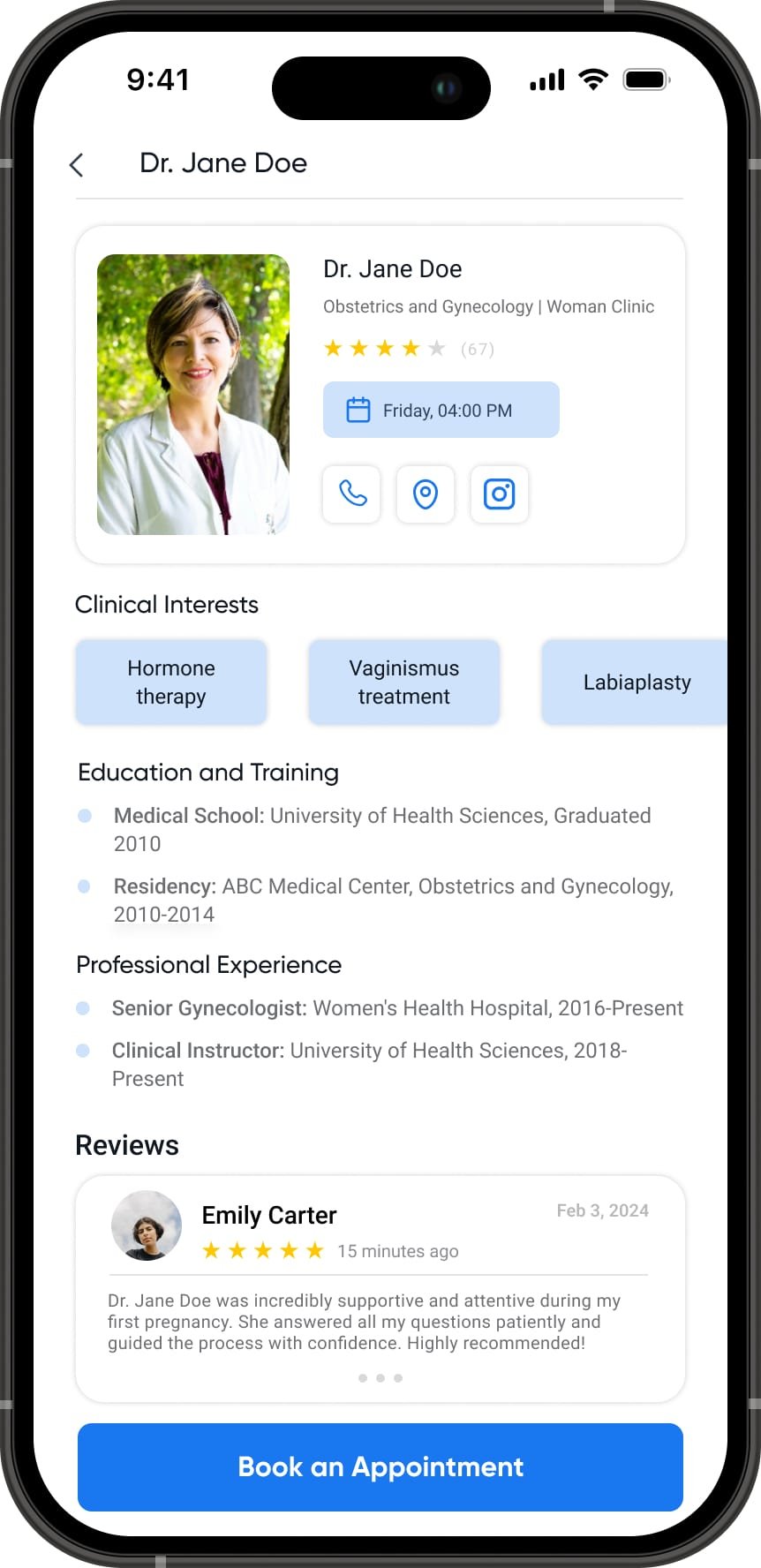Tap the review page indicator dots
The width and height of the screenshot is (761, 1568).
[380, 1378]
